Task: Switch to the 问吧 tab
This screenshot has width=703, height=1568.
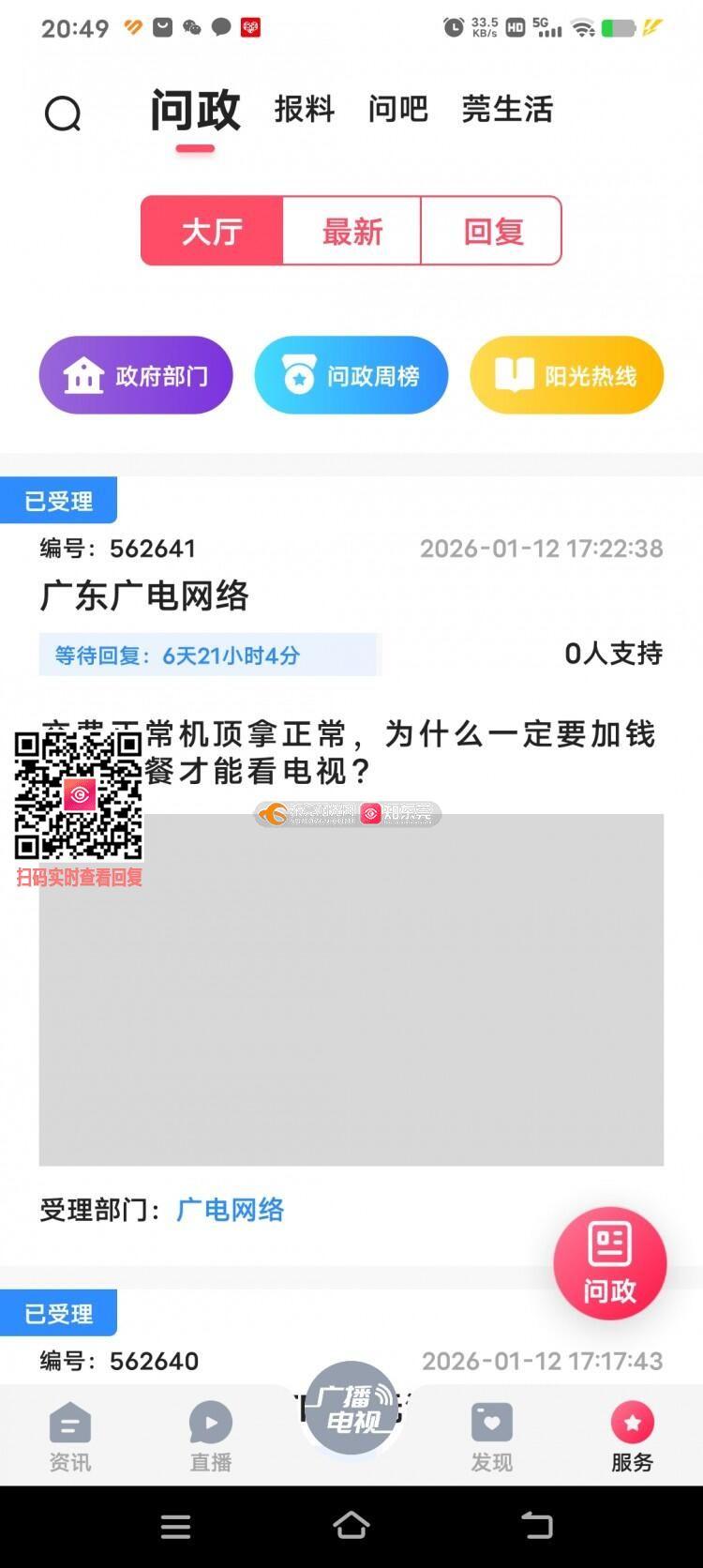Action: pos(397,110)
